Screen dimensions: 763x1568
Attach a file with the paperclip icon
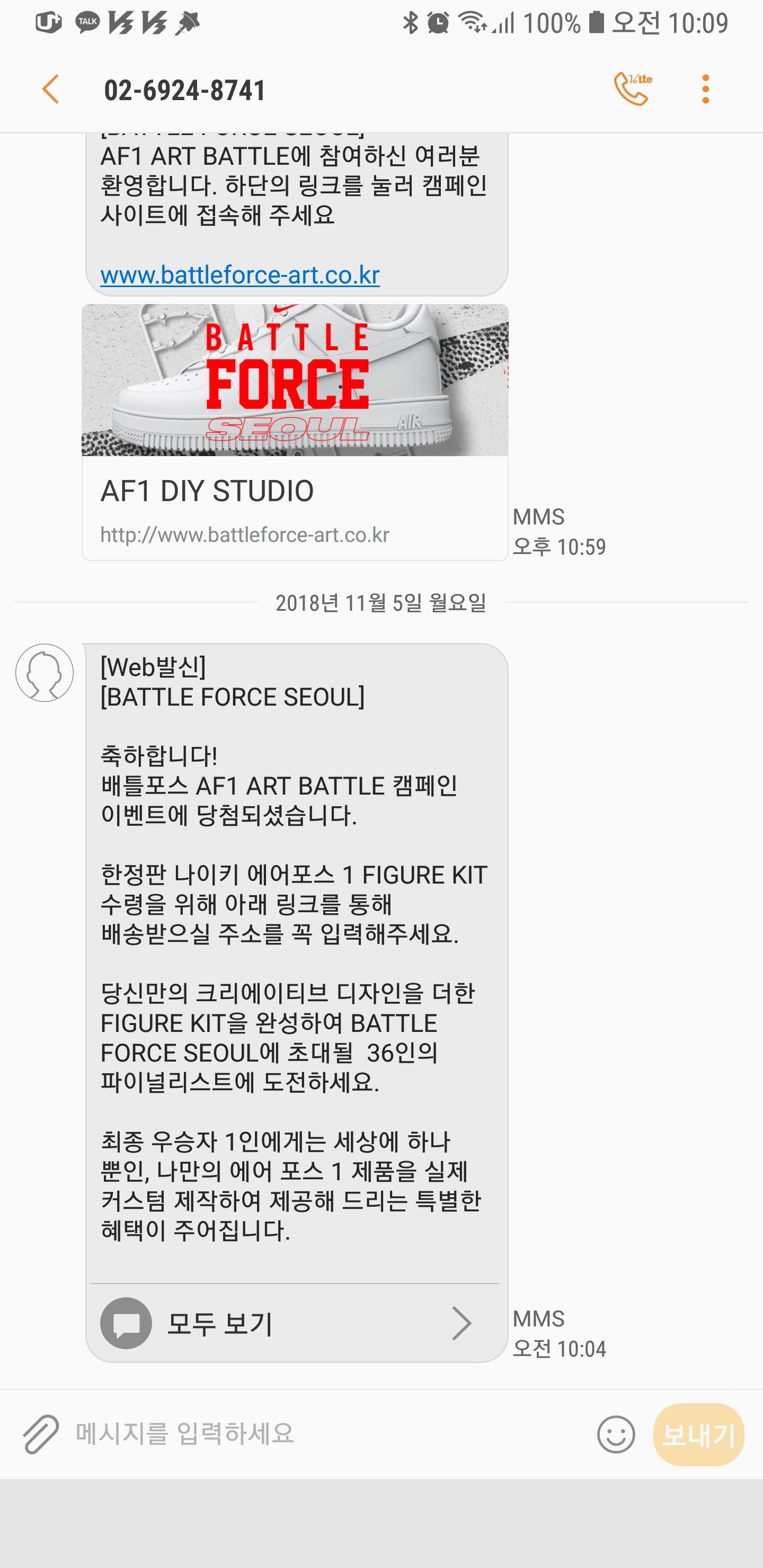(41, 1434)
